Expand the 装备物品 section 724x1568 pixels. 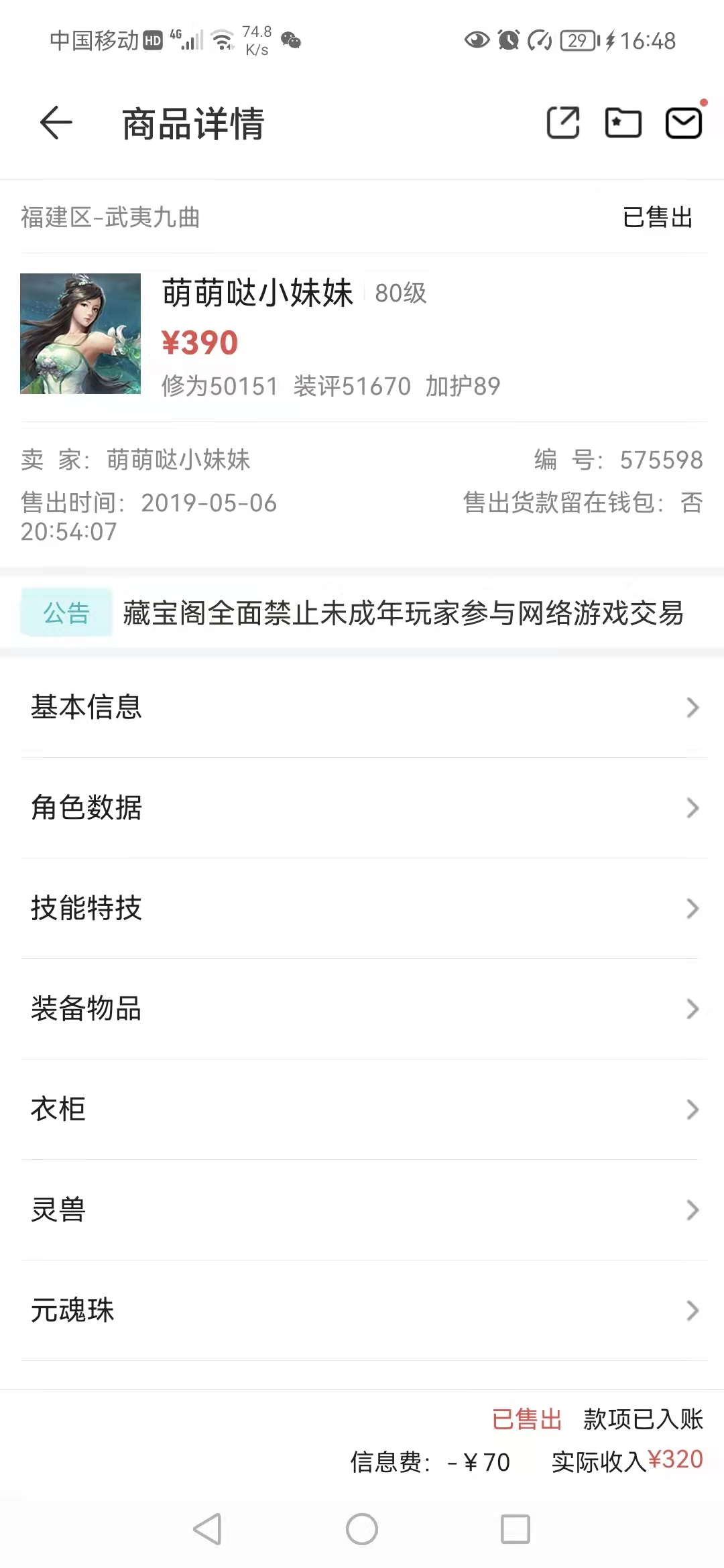(x=362, y=1009)
